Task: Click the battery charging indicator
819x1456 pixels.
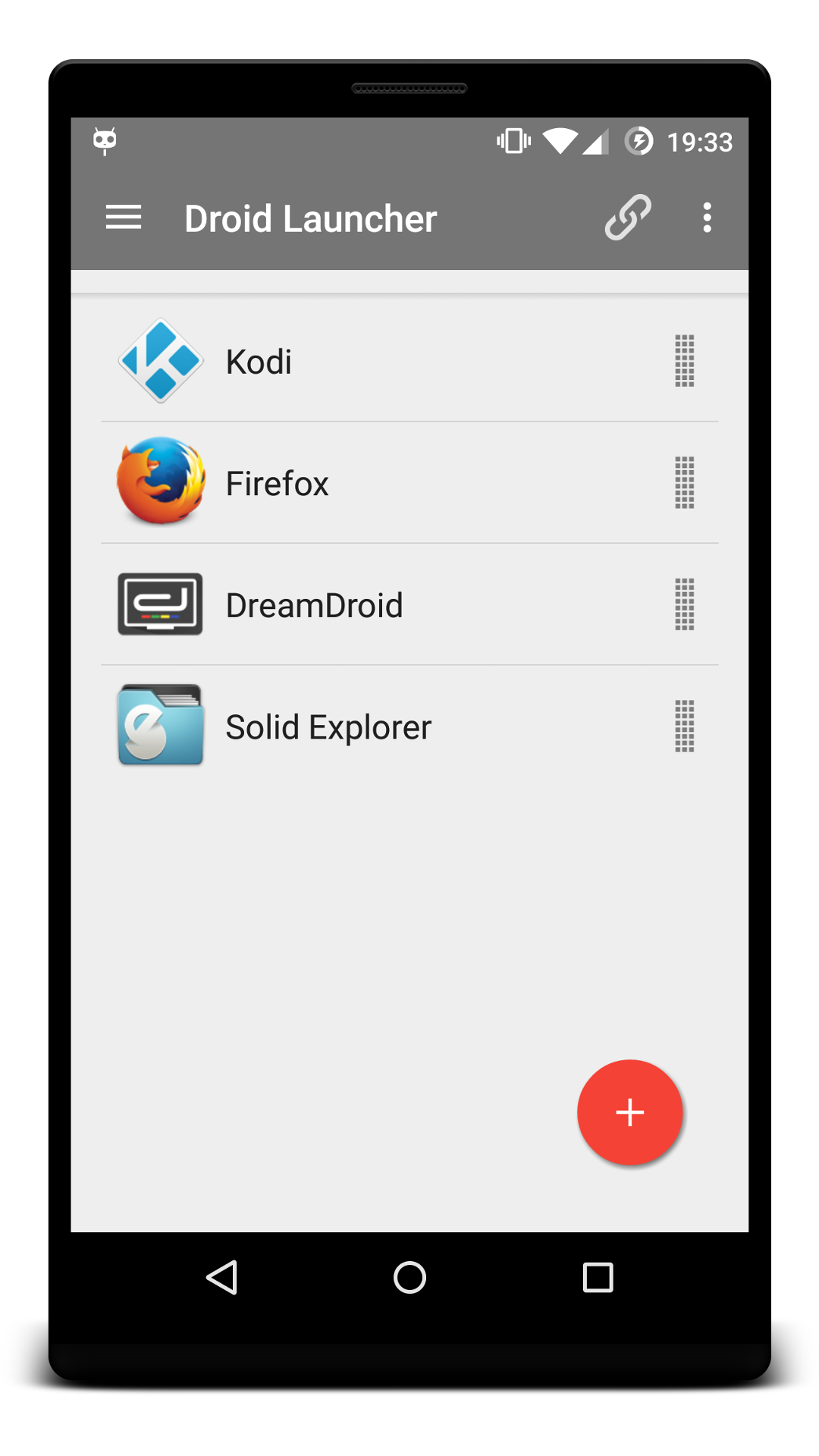Action: [x=639, y=141]
